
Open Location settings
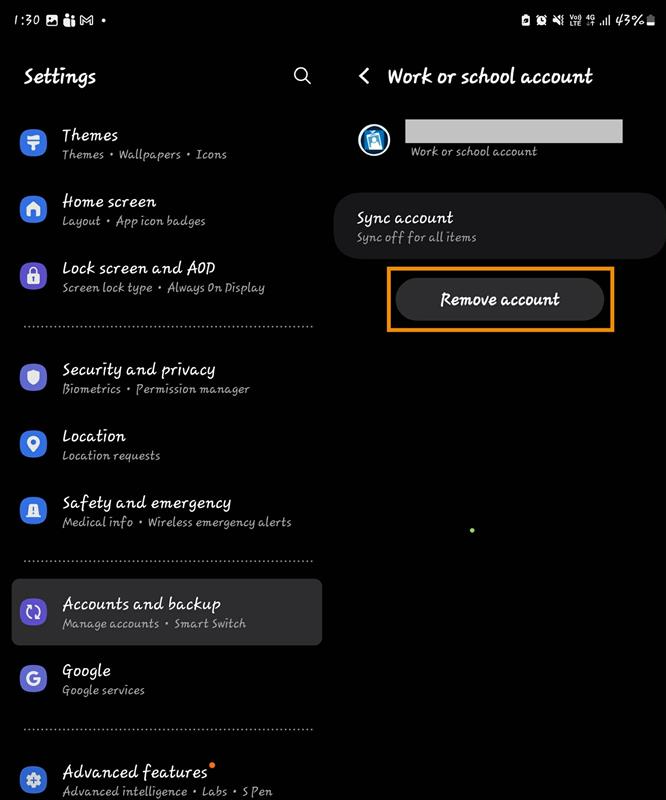point(166,445)
